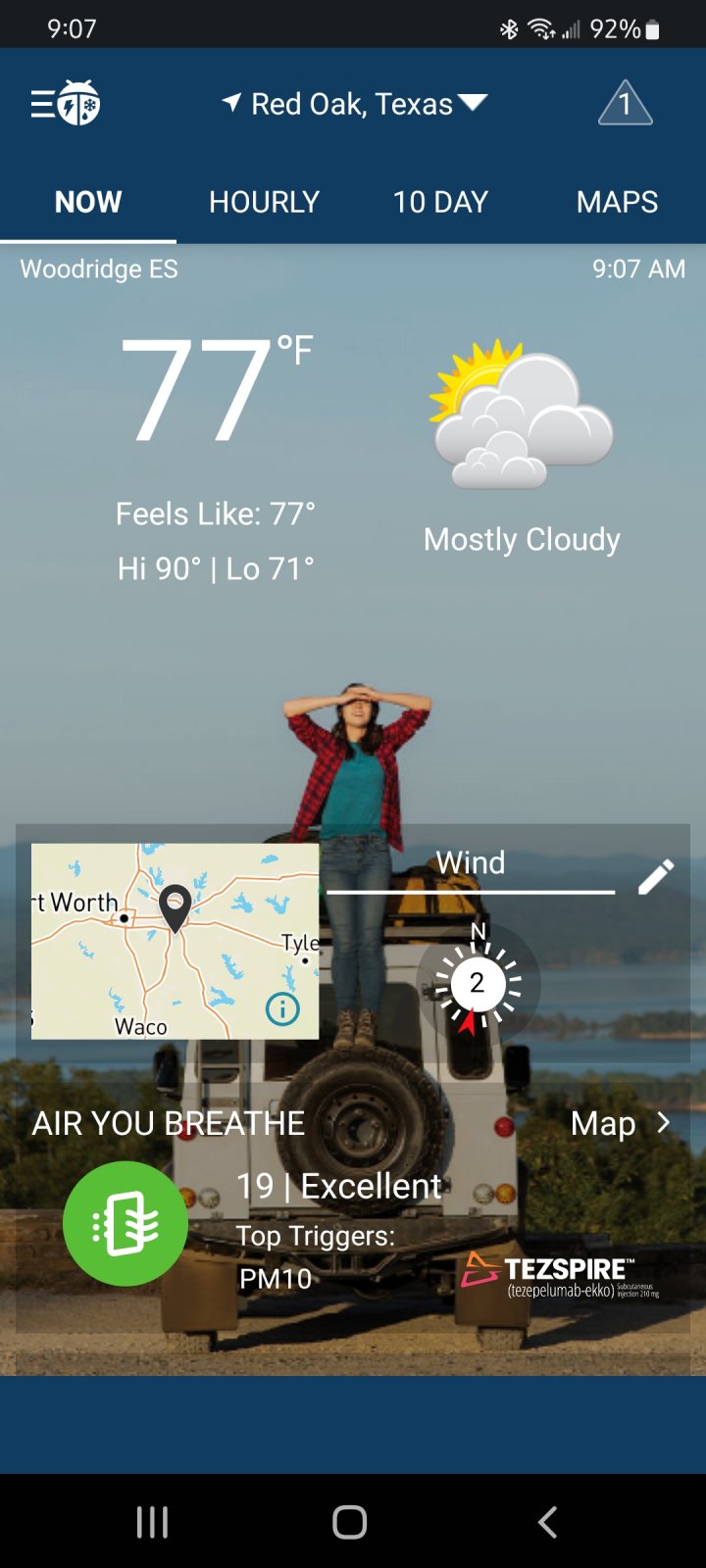Viewport: 706px width, 1568px height.
Task: Switch to the Maps tab
Action: [x=617, y=202]
